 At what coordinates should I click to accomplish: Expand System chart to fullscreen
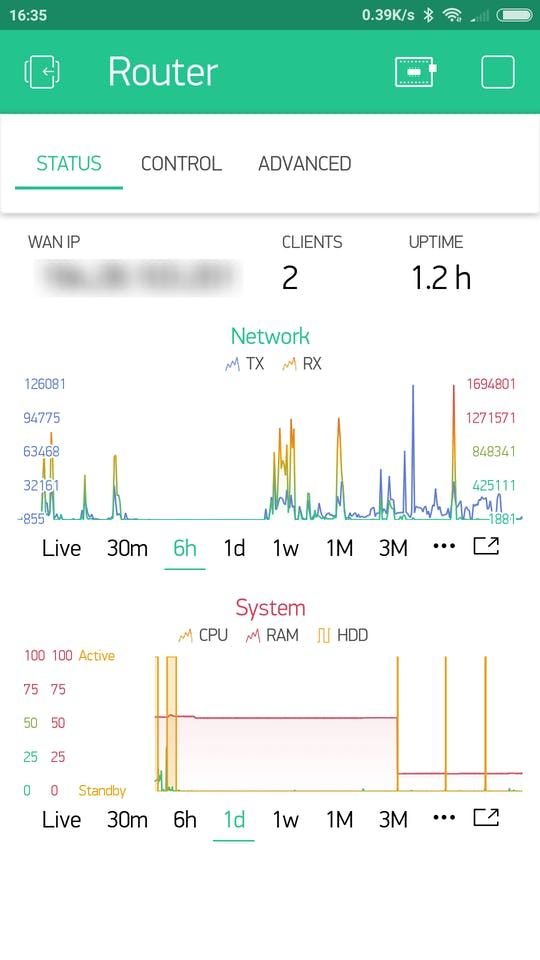(x=486, y=818)
